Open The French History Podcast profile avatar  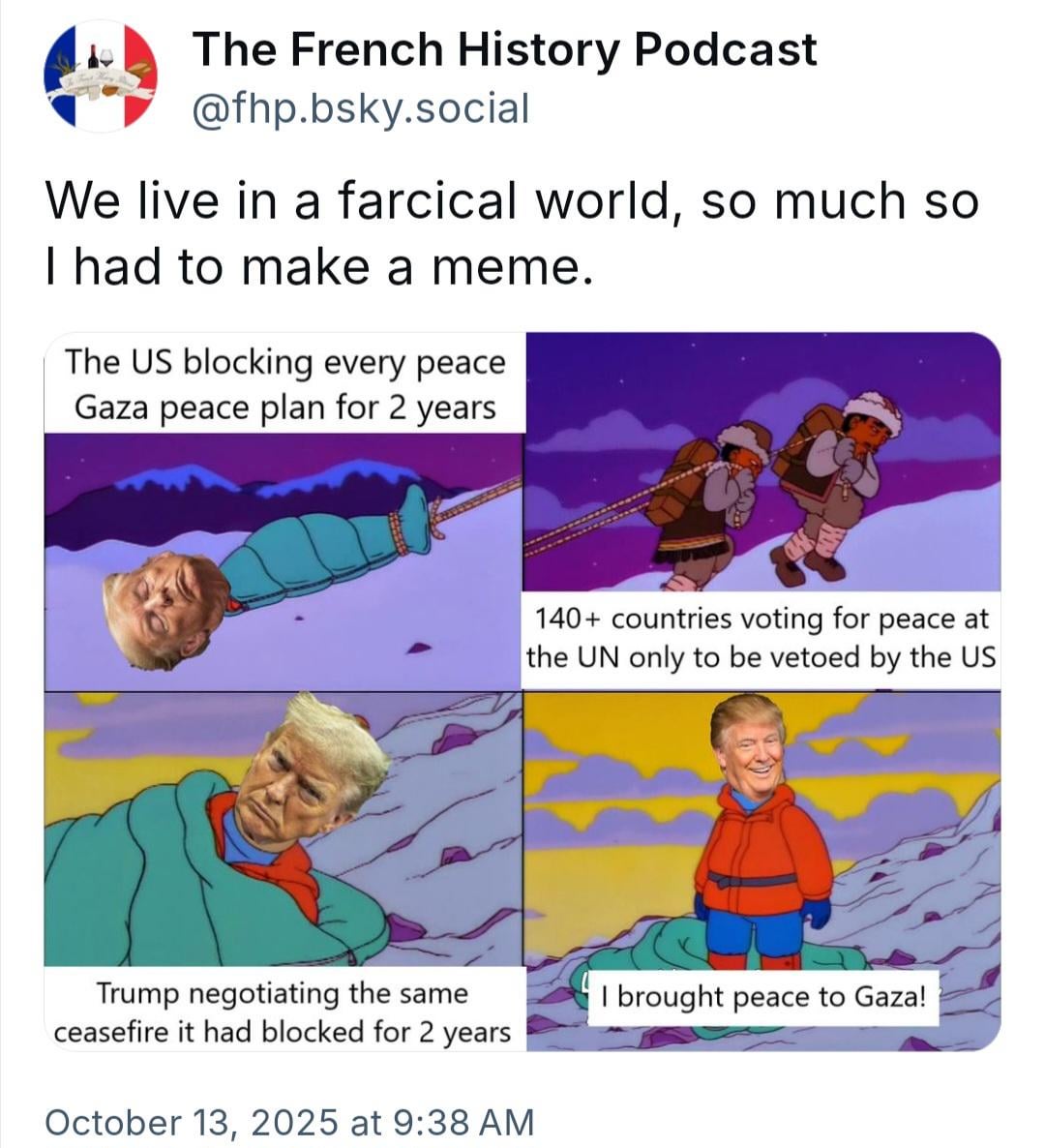[x=101, y=76]
